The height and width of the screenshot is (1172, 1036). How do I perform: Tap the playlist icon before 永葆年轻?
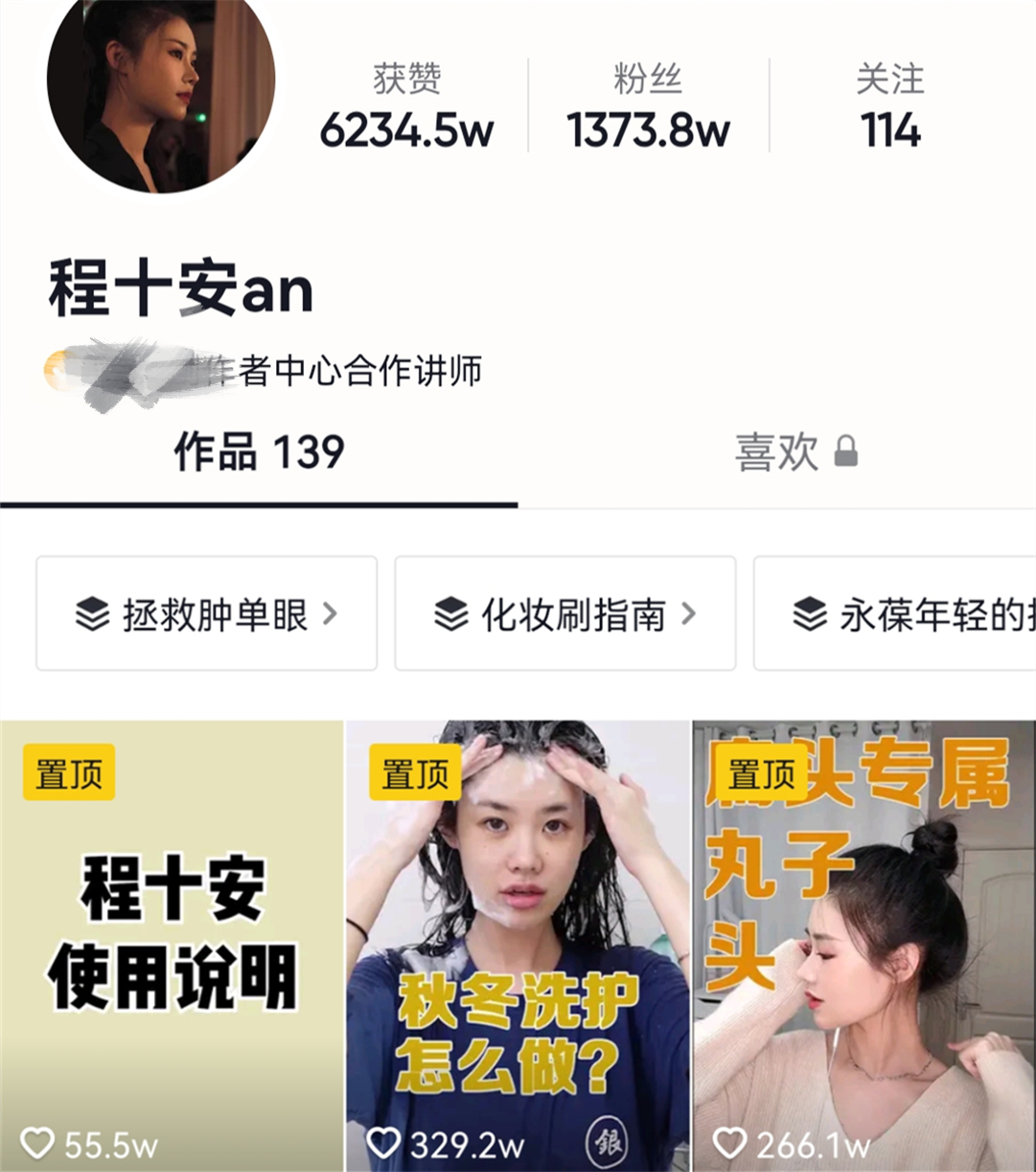pyautogui.click(x=809, y=615)
